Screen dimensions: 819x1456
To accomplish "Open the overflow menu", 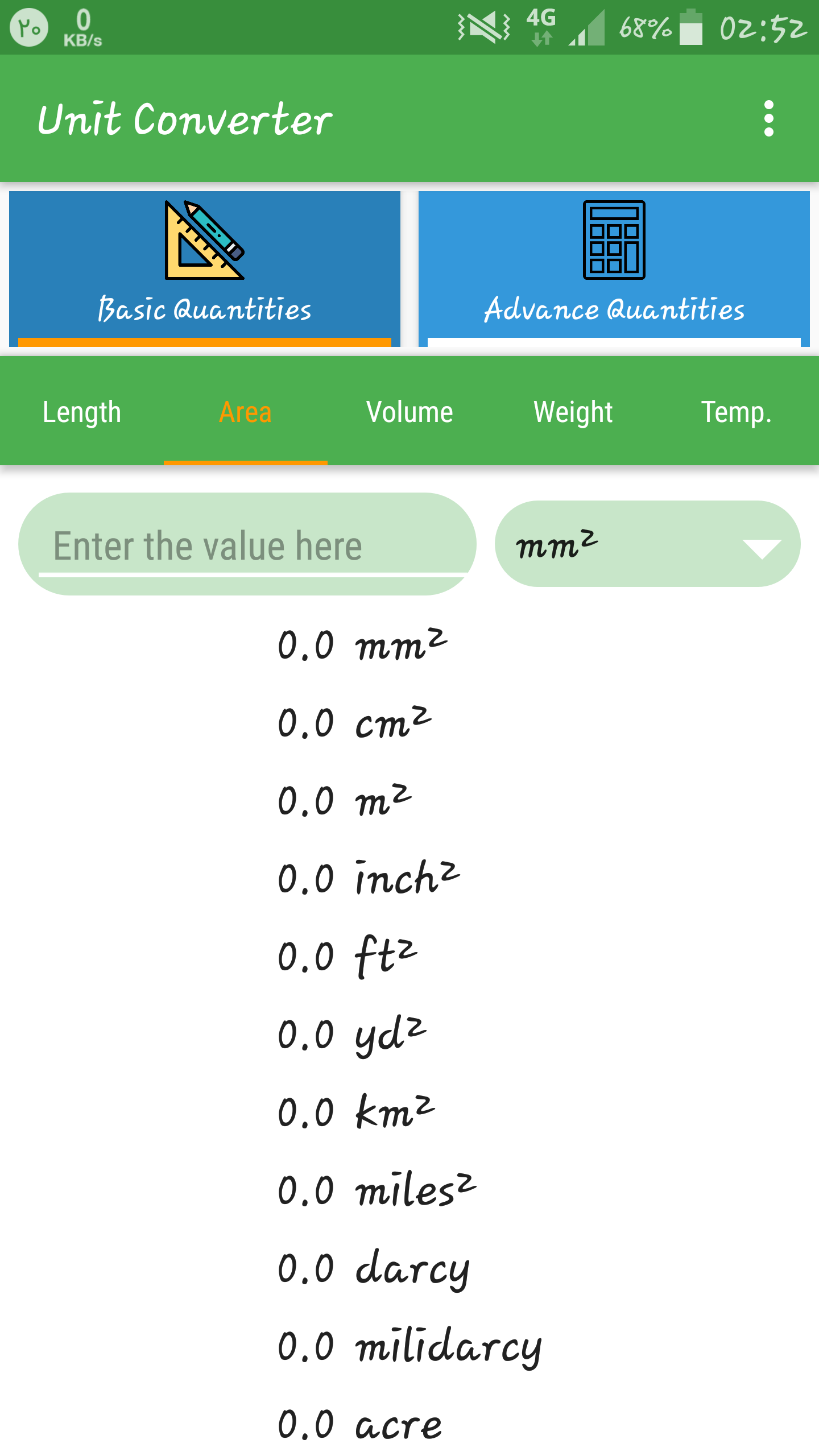I will (768, 119).
